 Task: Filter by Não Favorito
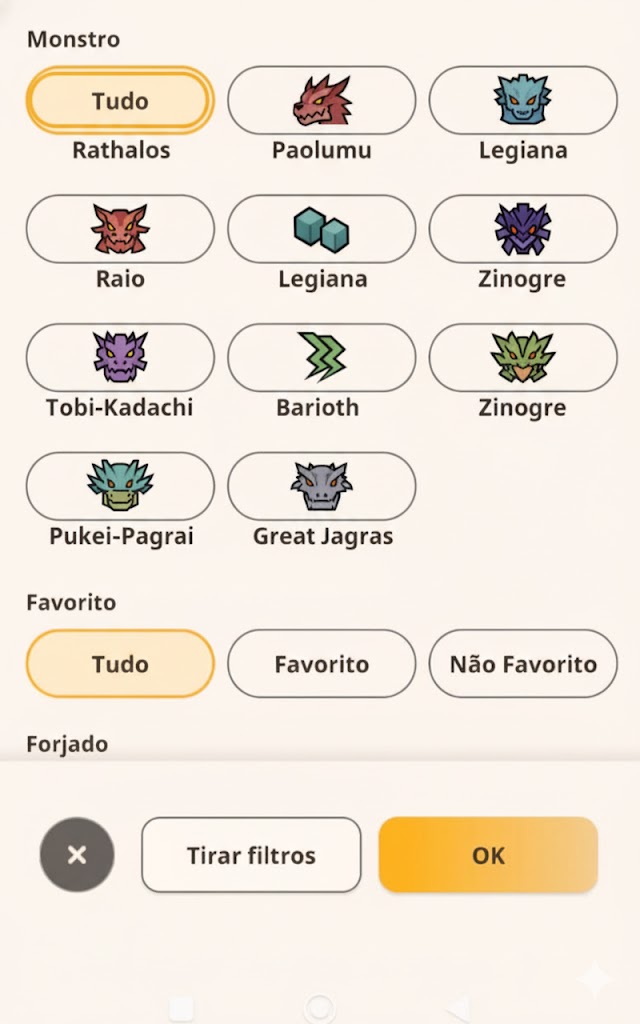pyautogui.click(x=523, y=663)
